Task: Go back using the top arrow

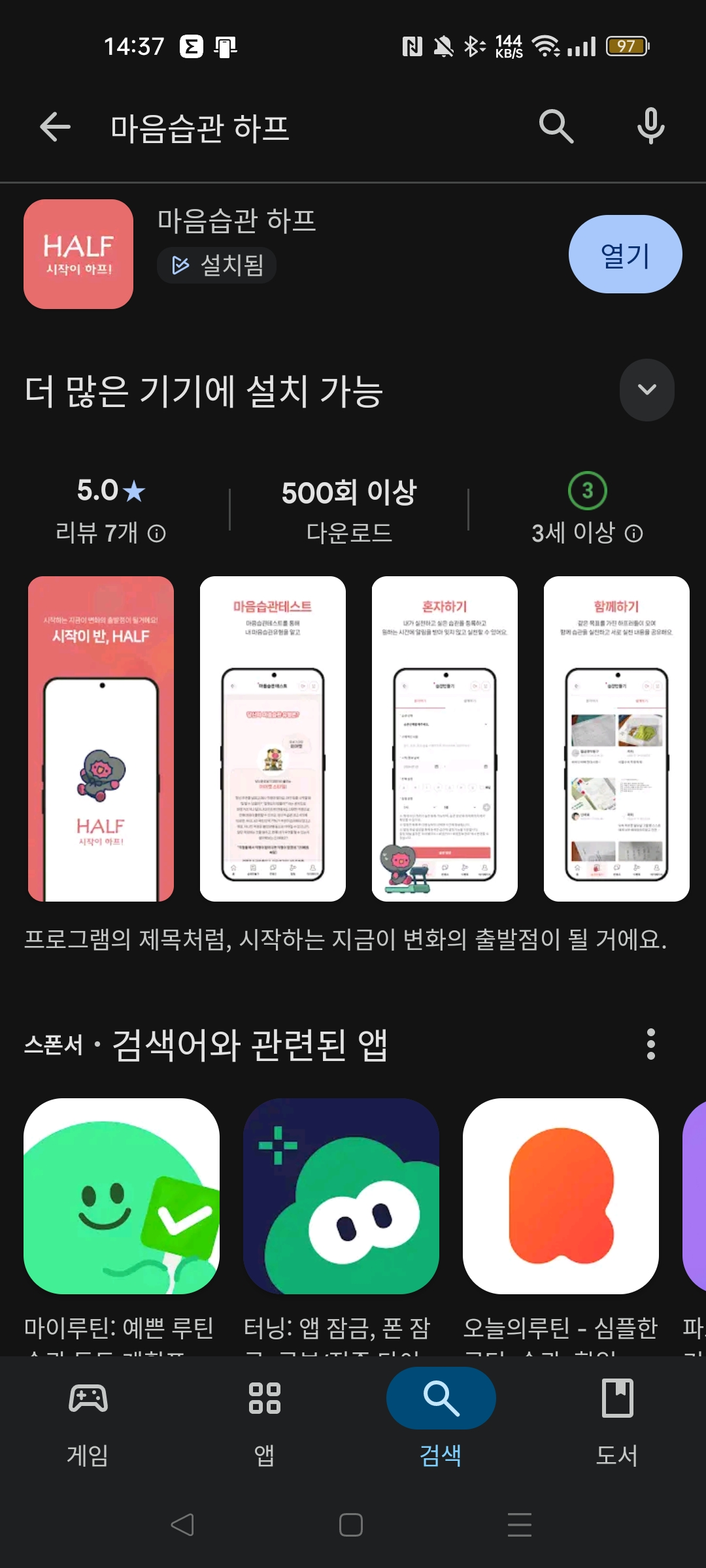Action: pyautogui.click(x=55, y=127)
